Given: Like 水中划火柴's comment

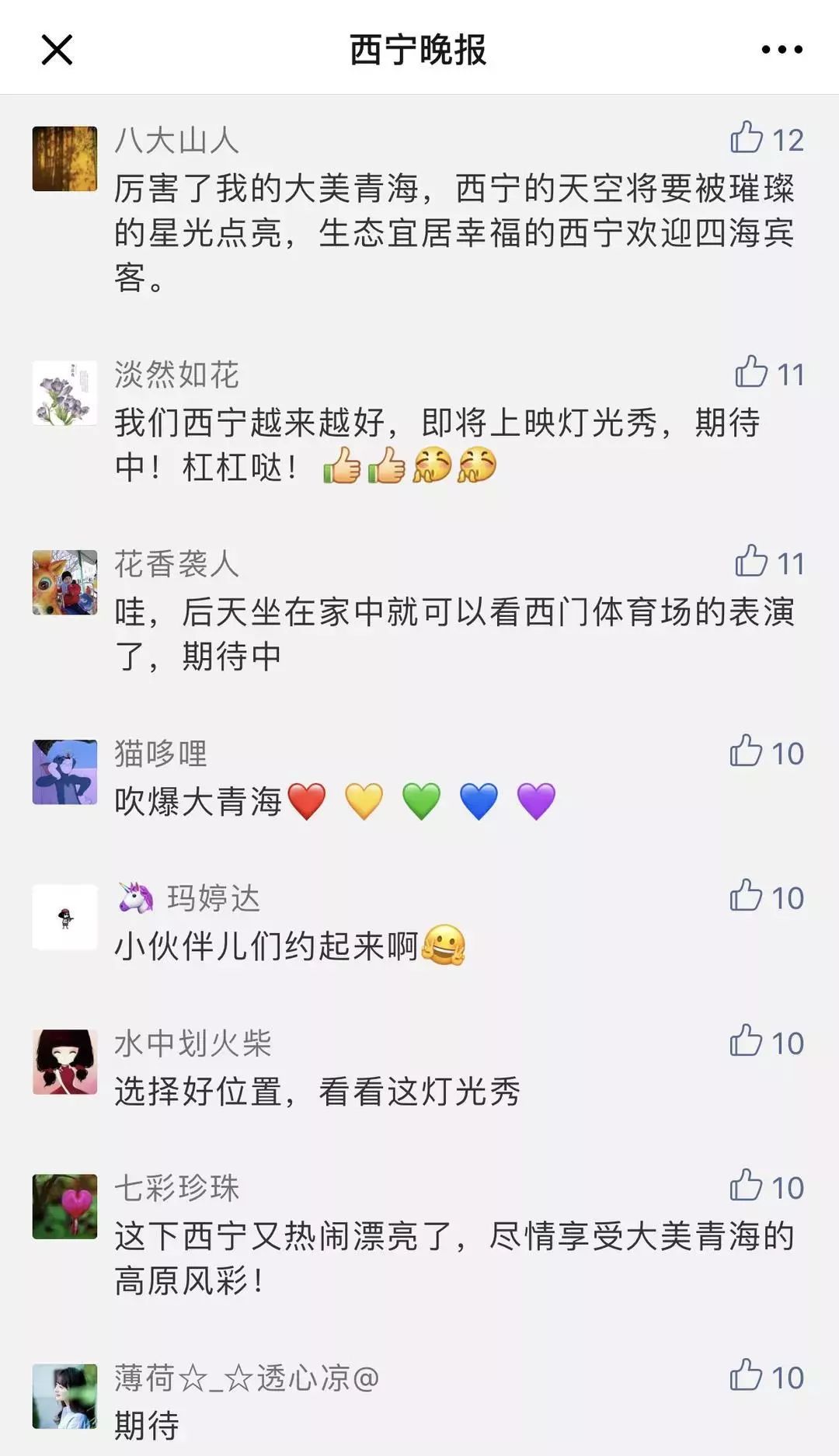Looking at the screenshot, I should coord(747,1041).
